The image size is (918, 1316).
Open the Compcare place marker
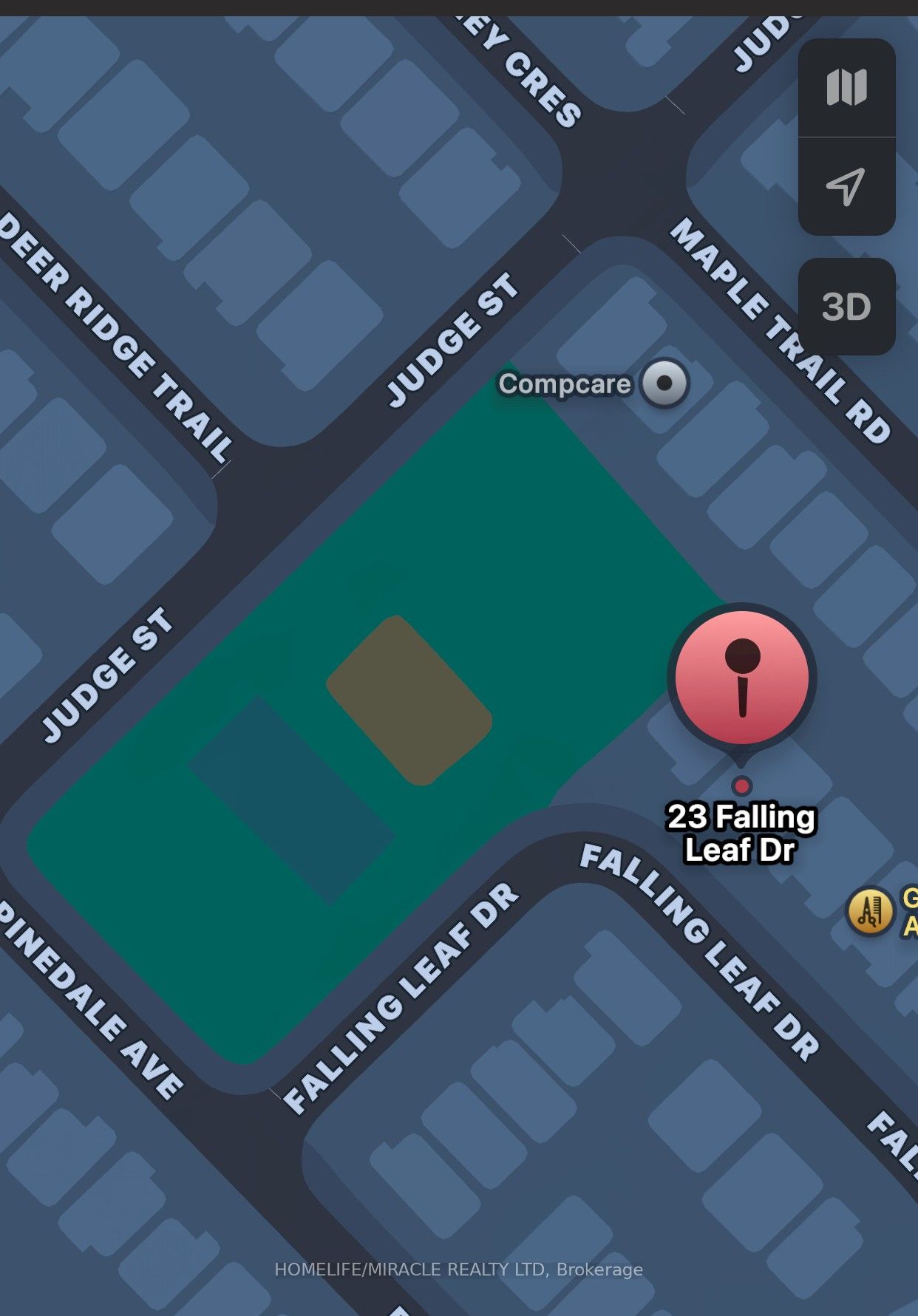664,383
